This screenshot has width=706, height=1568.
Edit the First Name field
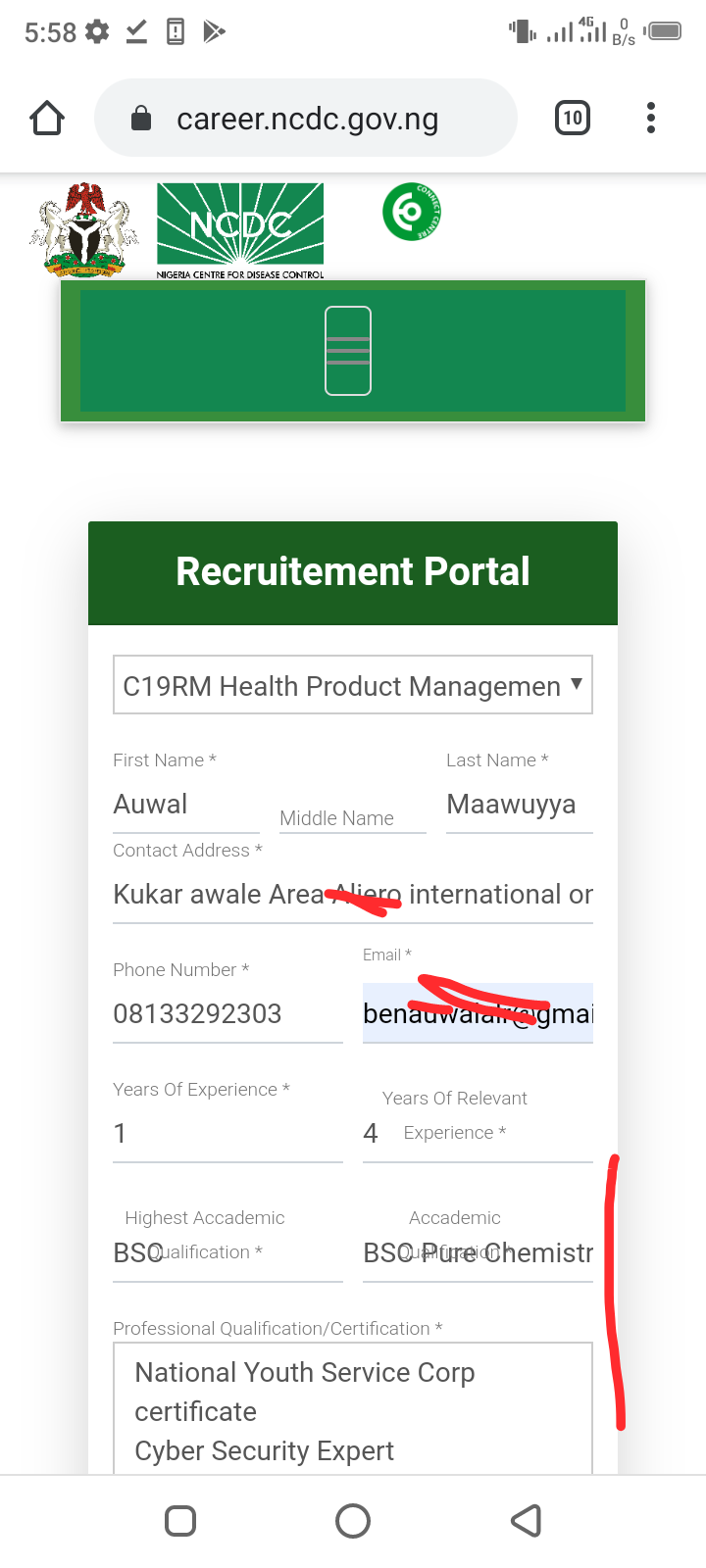point(186,805)
